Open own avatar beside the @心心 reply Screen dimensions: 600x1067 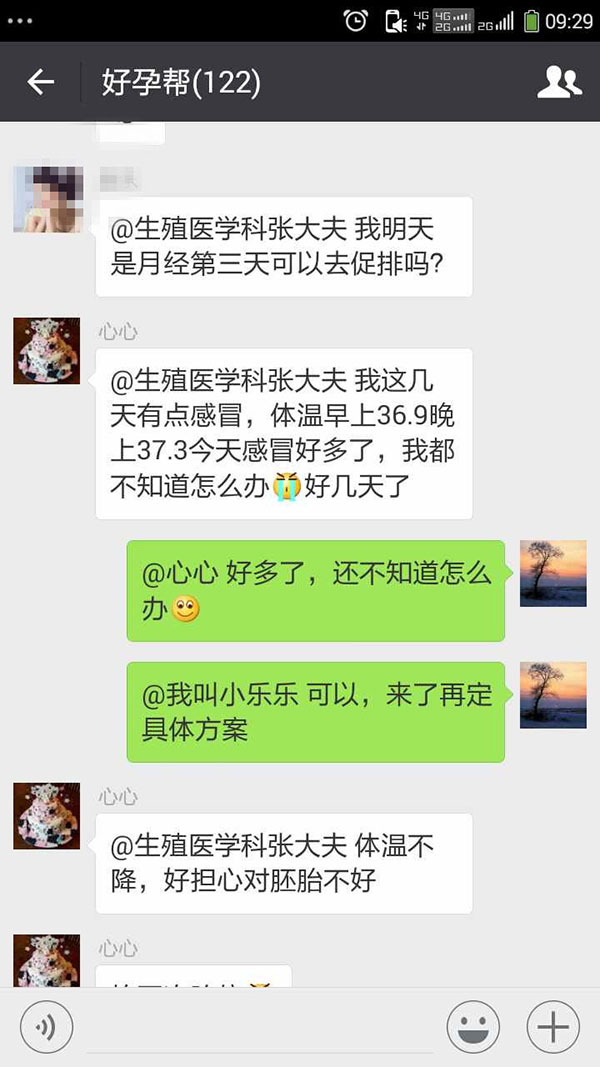(553, 573)
